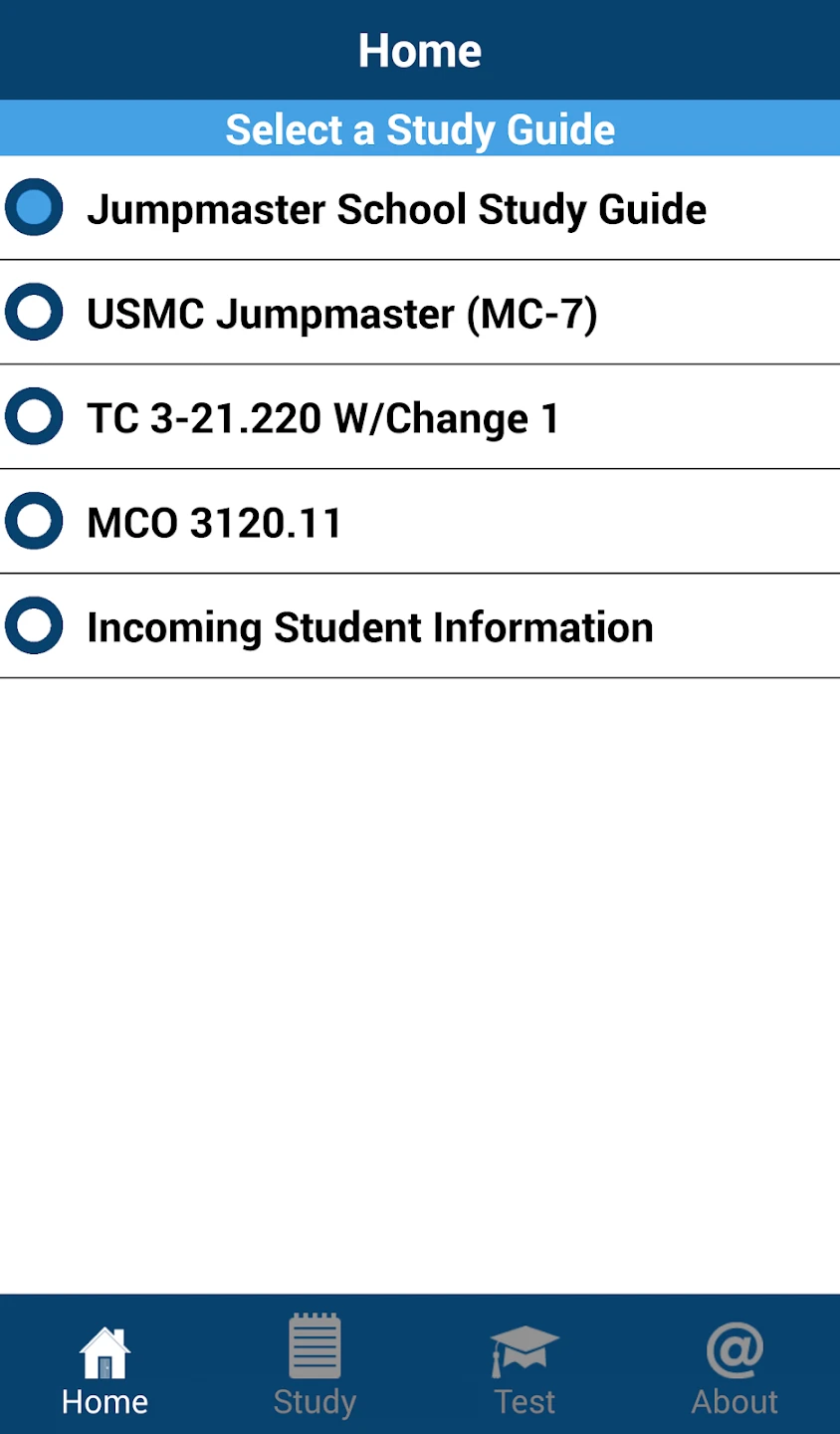Switch to the Study tab
The height and width of the screenshot is (1434, 840).
tap(315, 1366)
